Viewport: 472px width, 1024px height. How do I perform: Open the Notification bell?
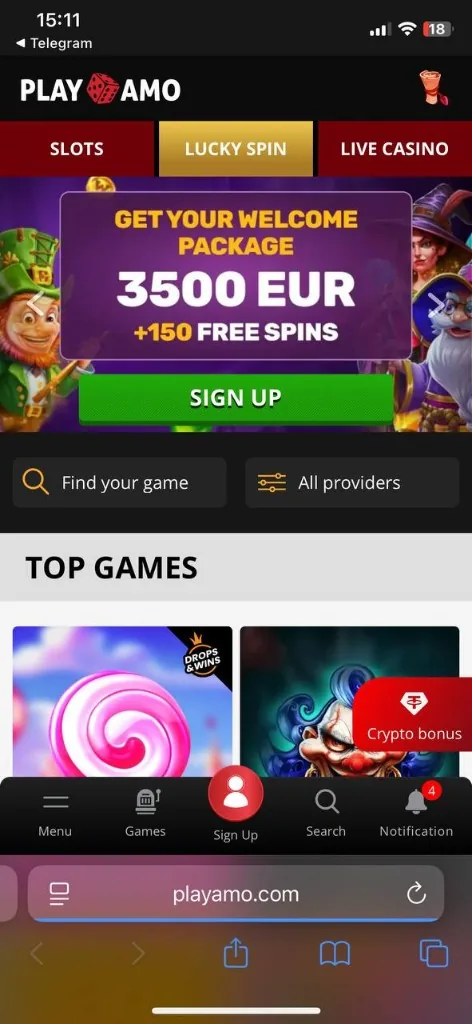click(x=416, y=814)
